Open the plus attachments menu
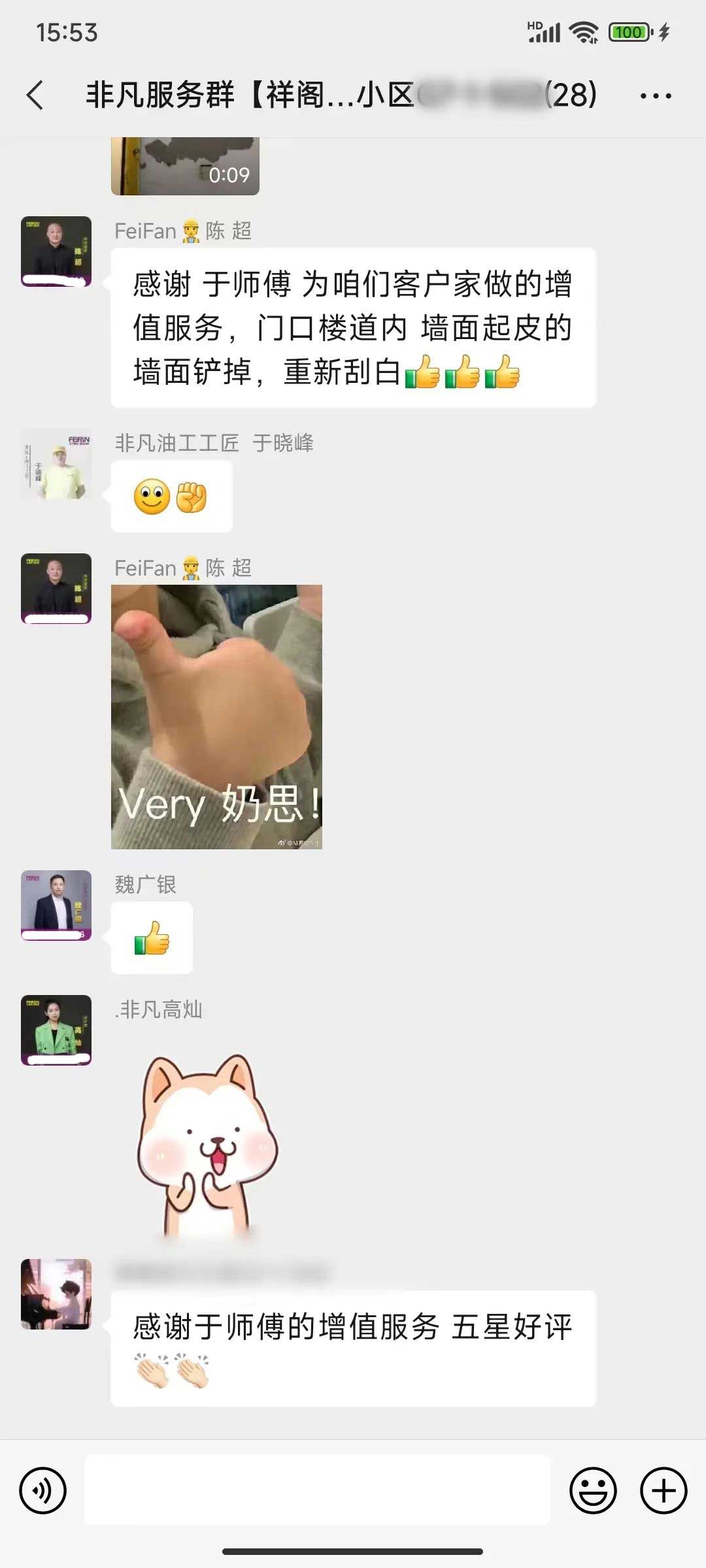 pyautogui.click(x=663, y=1490)
